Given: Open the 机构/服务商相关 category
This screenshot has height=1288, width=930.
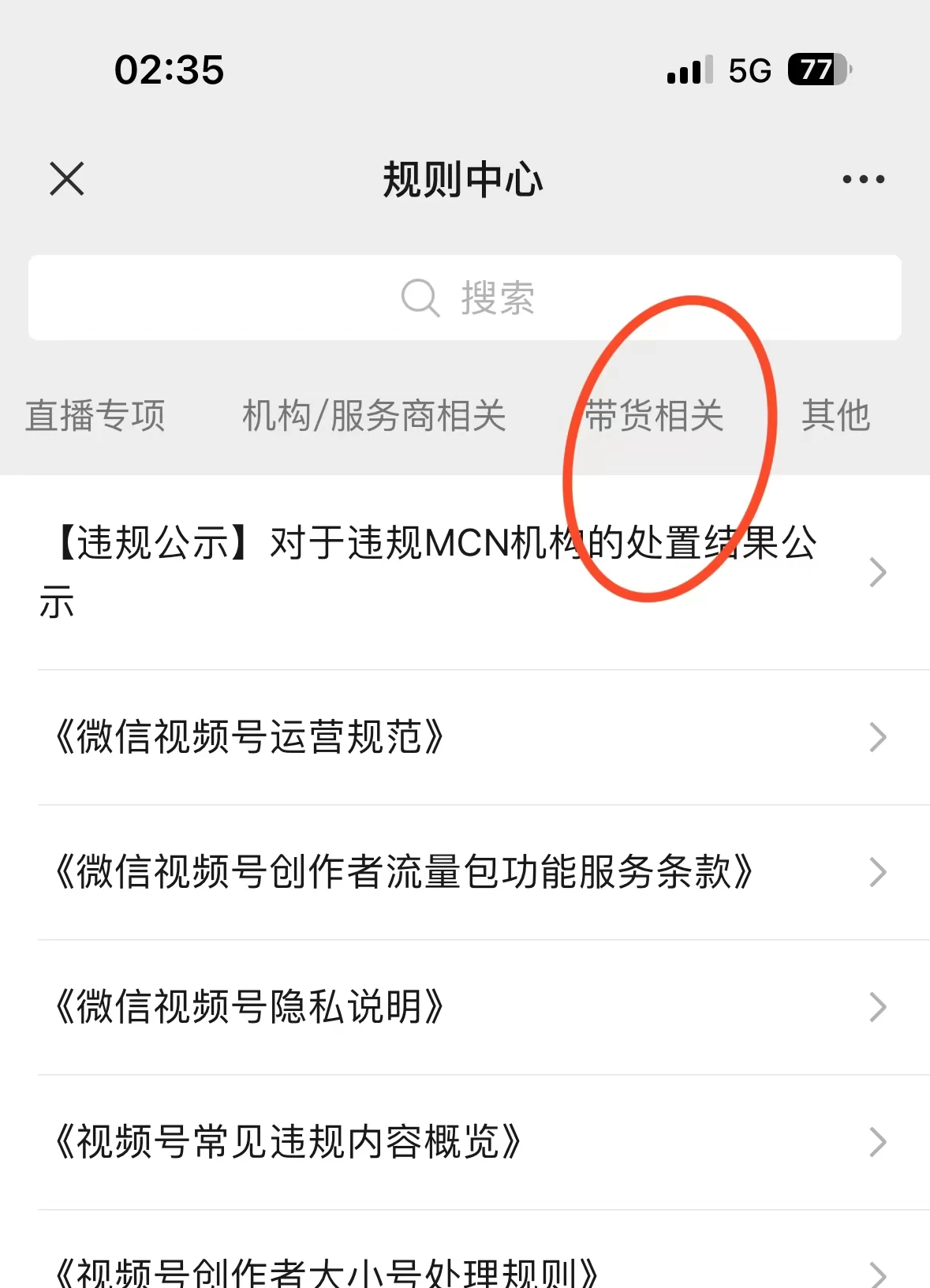Looking at the screenshot, I should click(375, 417).
